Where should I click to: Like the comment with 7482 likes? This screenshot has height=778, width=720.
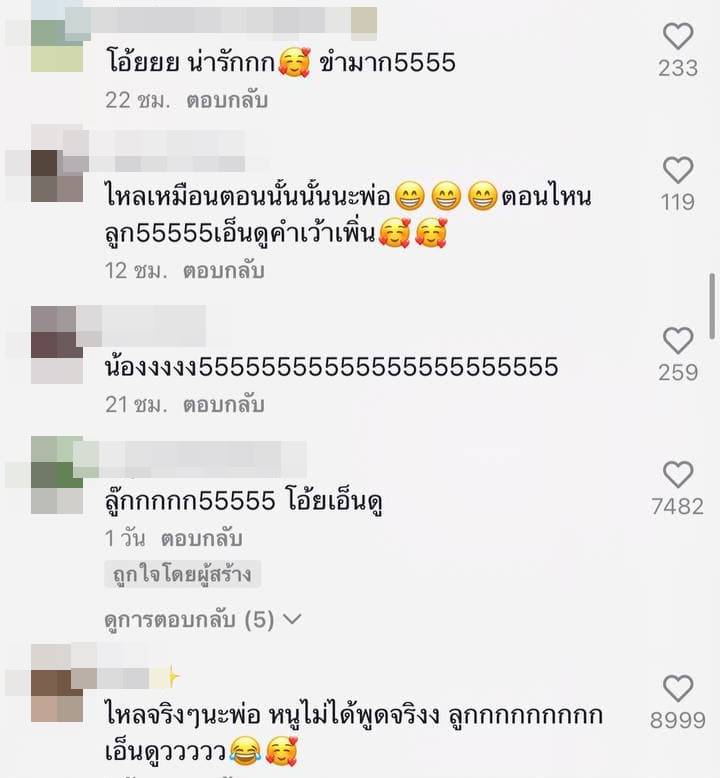678,474
